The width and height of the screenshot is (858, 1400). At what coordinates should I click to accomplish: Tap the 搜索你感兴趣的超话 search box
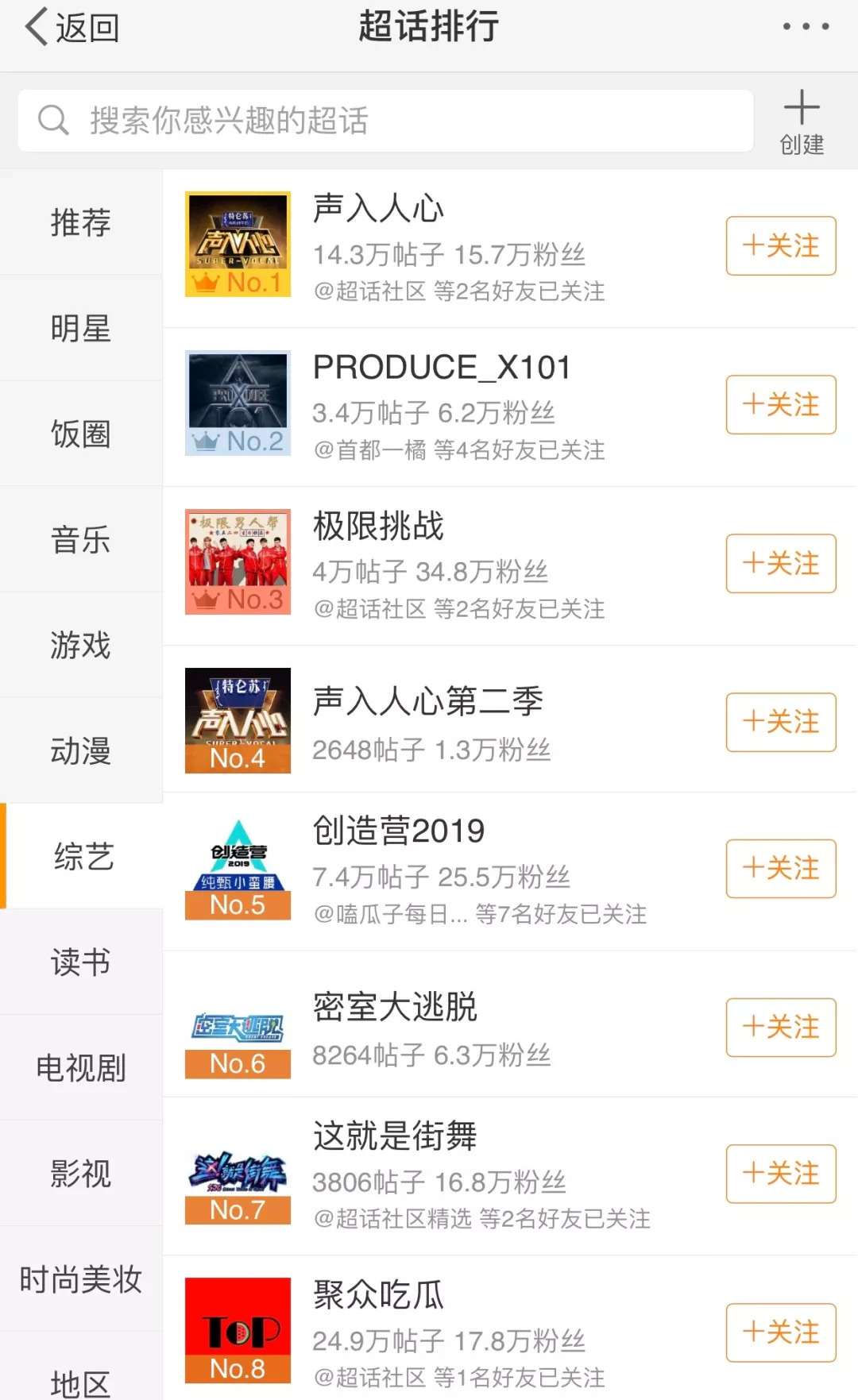(x=385, y=121)
